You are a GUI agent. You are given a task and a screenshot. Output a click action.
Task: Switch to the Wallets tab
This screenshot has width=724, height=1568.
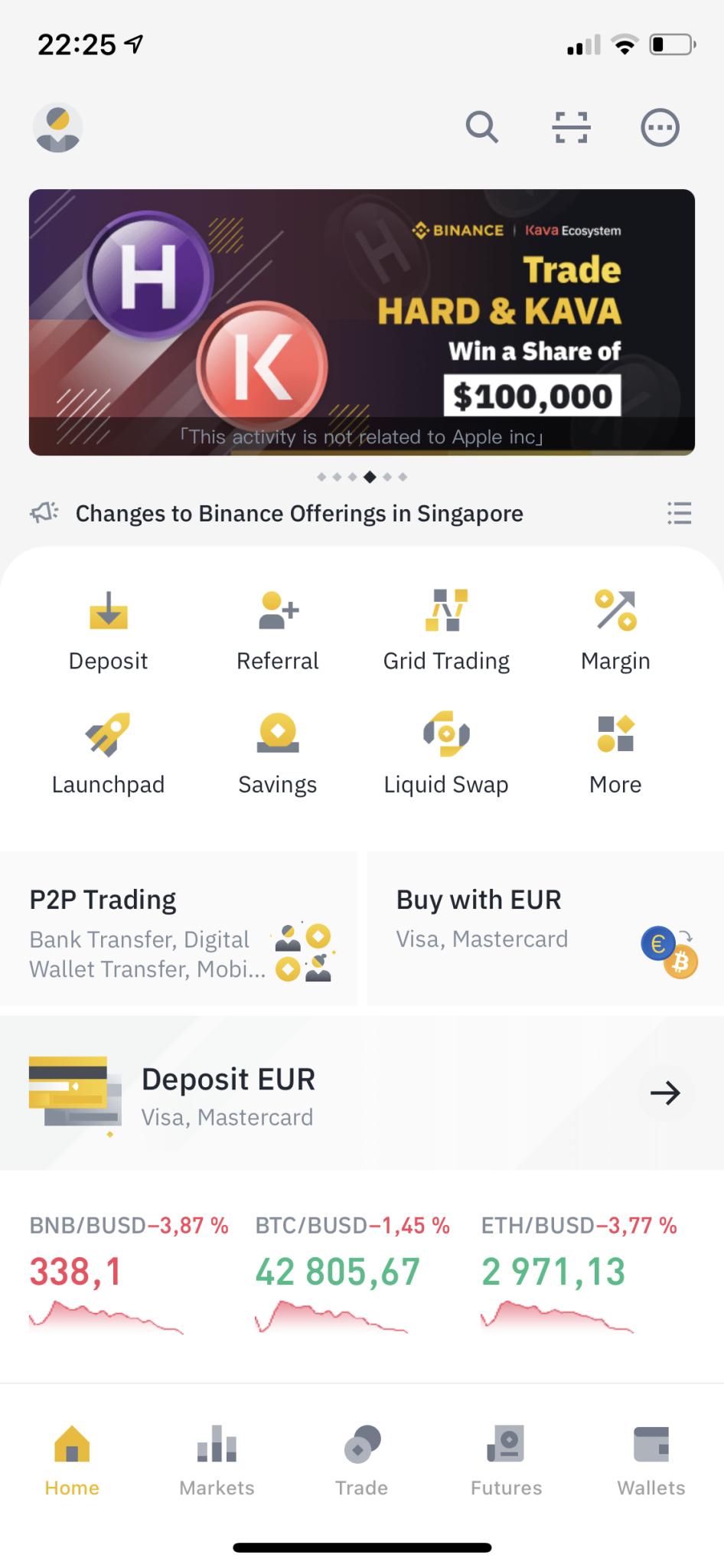pos(651,1461)
